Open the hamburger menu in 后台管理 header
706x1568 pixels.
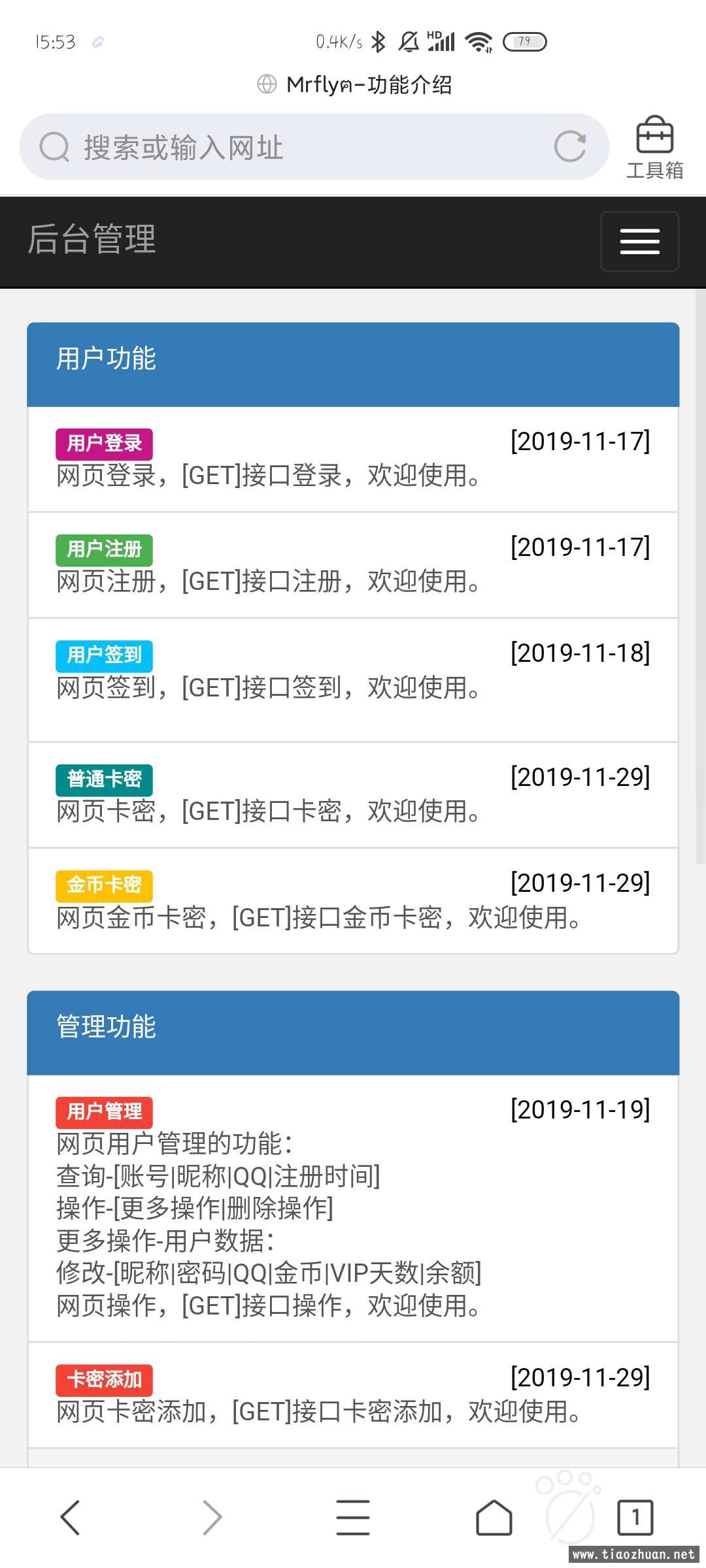tap(639, 241)
